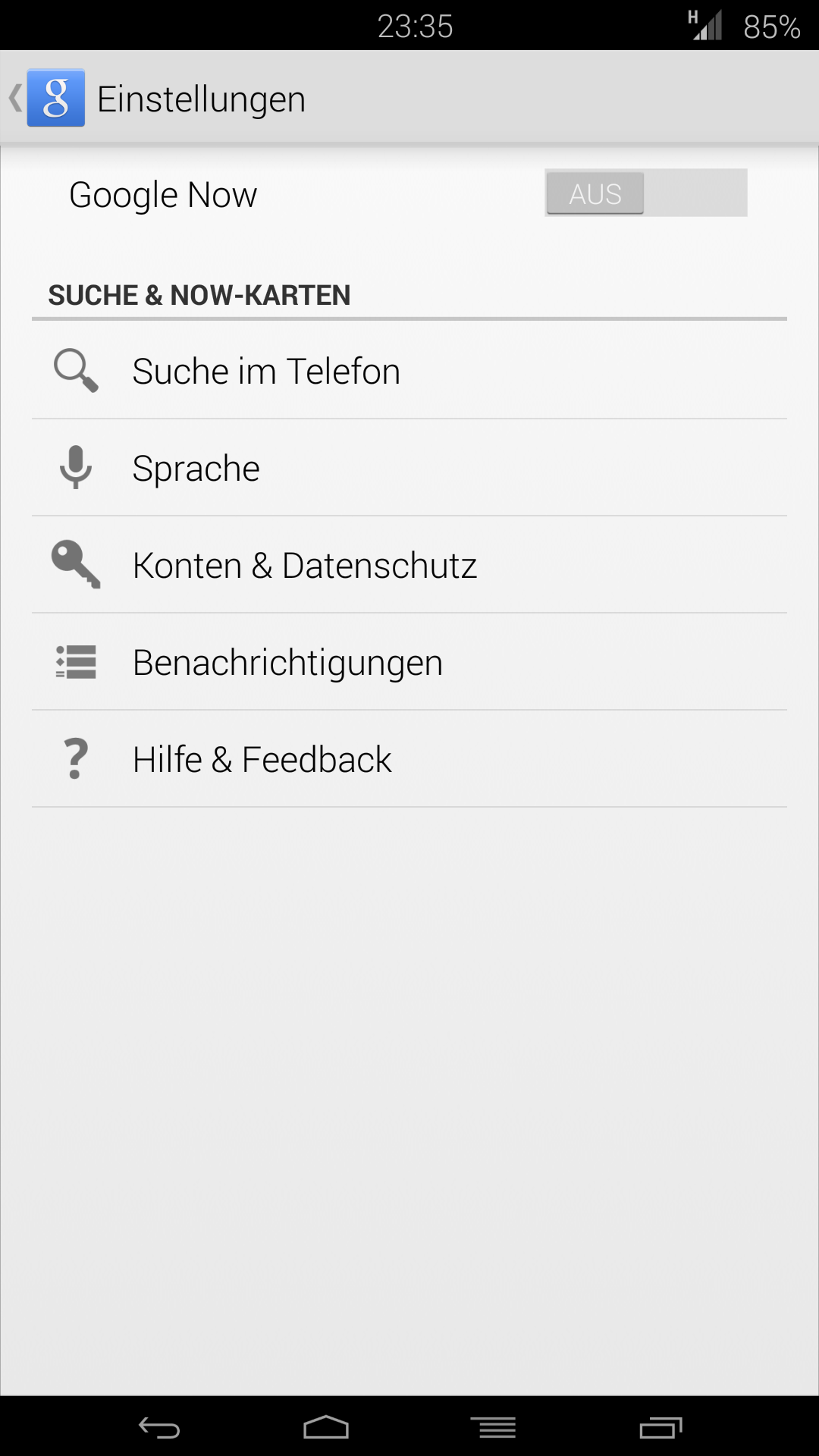This screenshot has height=1456, width=819.
Task: Open Benachrichtigungen settings
Action: coord(409,662)
